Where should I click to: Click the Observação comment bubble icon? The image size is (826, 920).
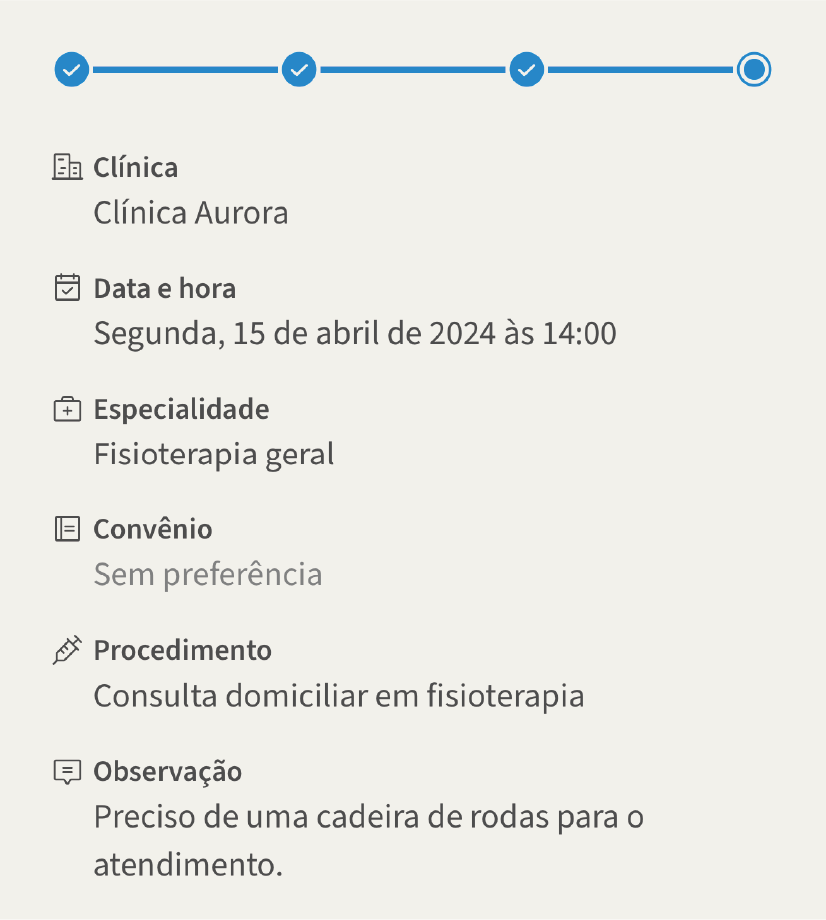click(67, 770)
